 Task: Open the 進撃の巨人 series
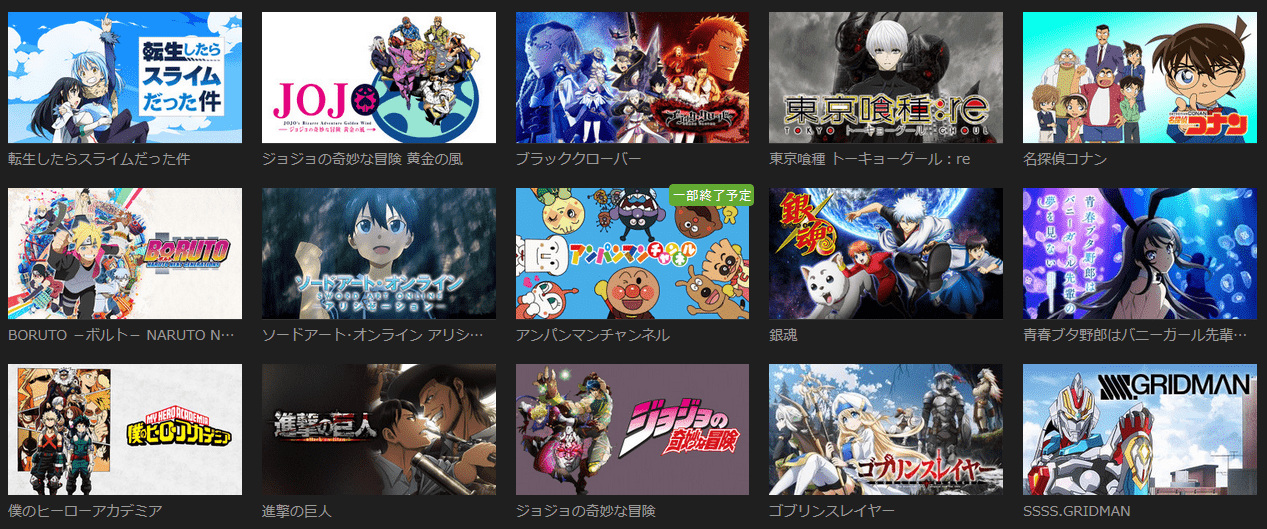click(x=379, y=430)
